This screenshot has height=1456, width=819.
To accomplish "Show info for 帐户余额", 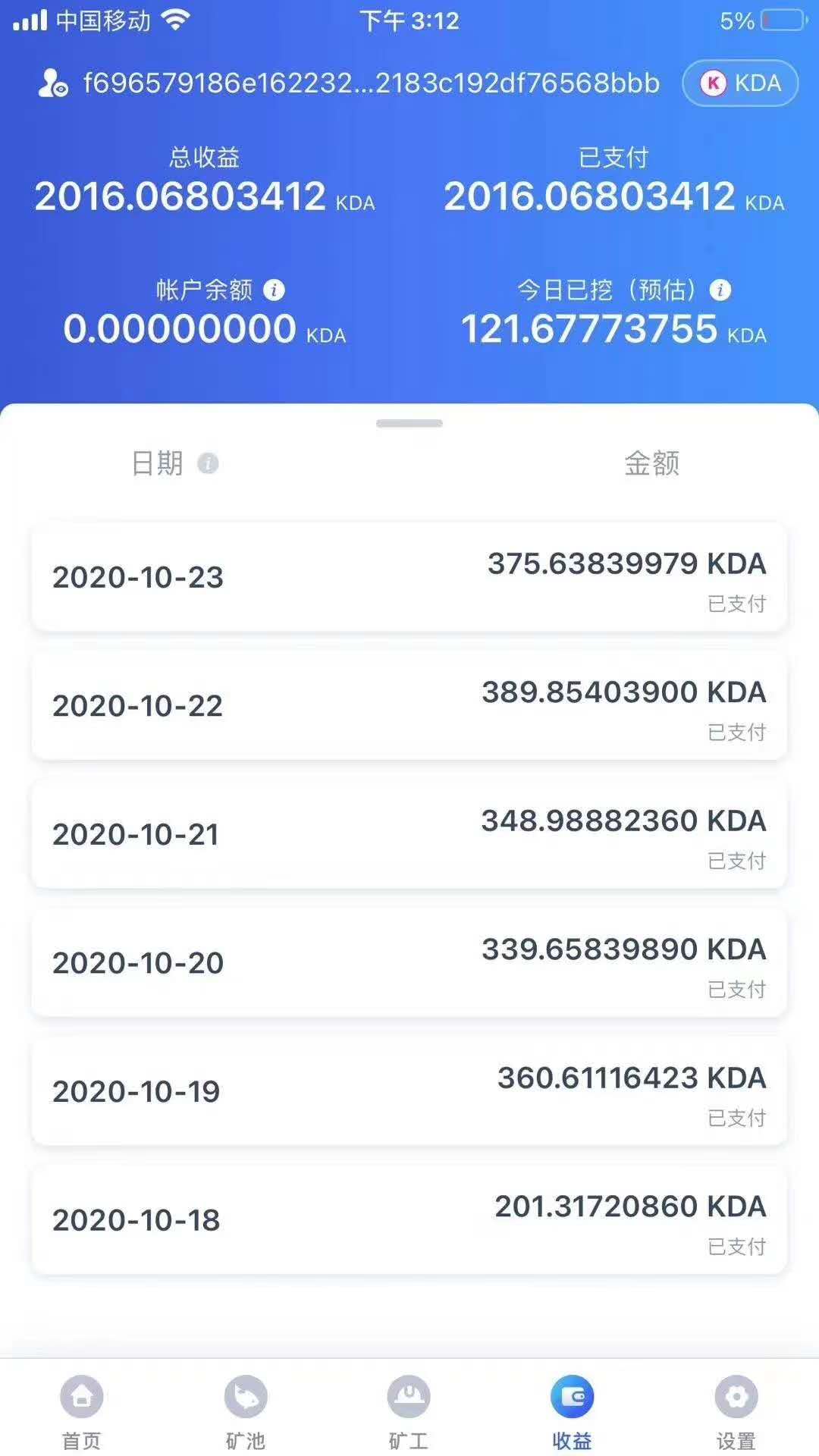I will point(274,290).
